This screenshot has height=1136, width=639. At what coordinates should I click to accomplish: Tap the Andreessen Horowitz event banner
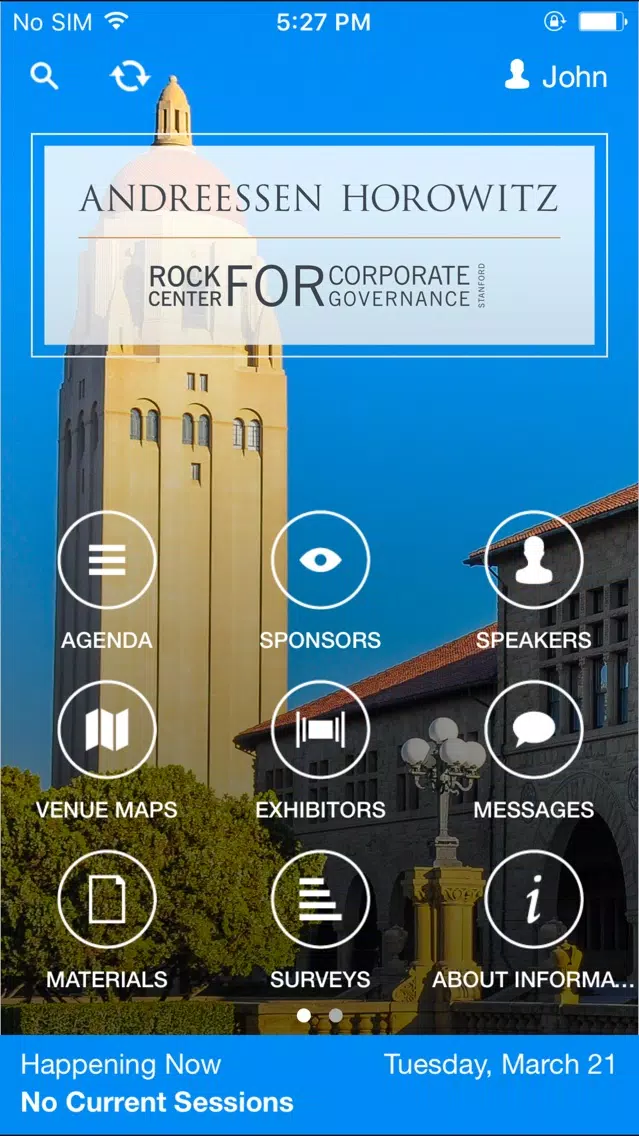click(x=320, y=246)
